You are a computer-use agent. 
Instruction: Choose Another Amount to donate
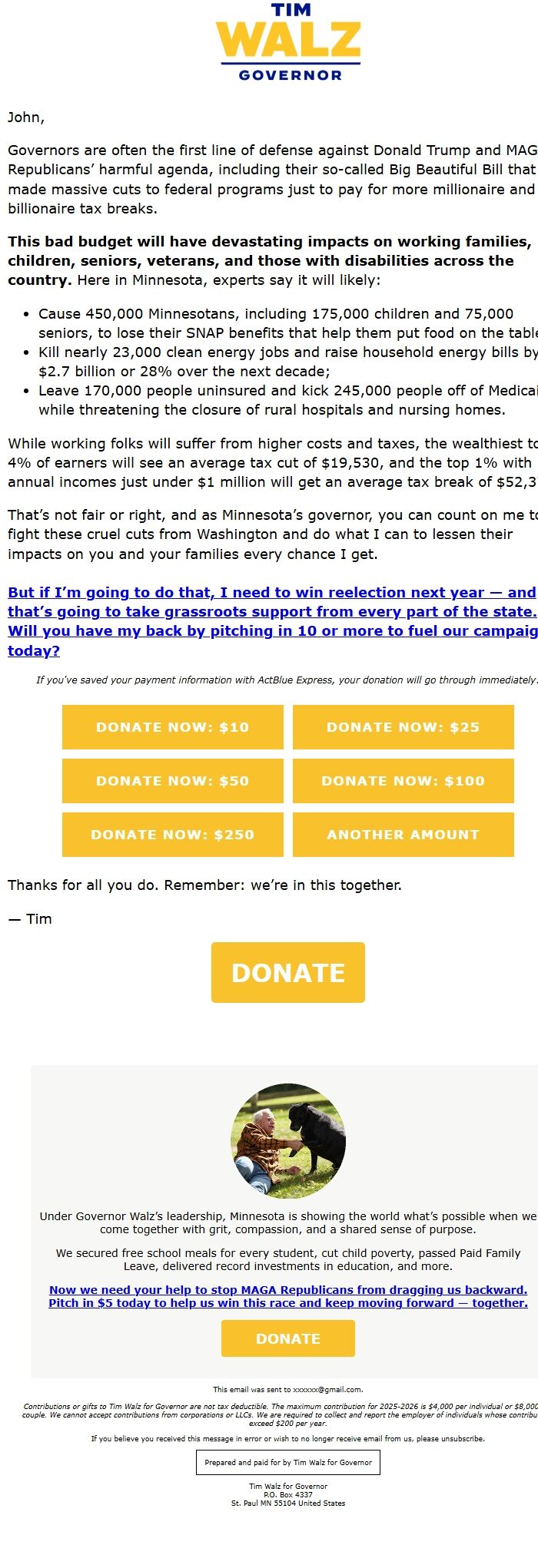[403, 835]
